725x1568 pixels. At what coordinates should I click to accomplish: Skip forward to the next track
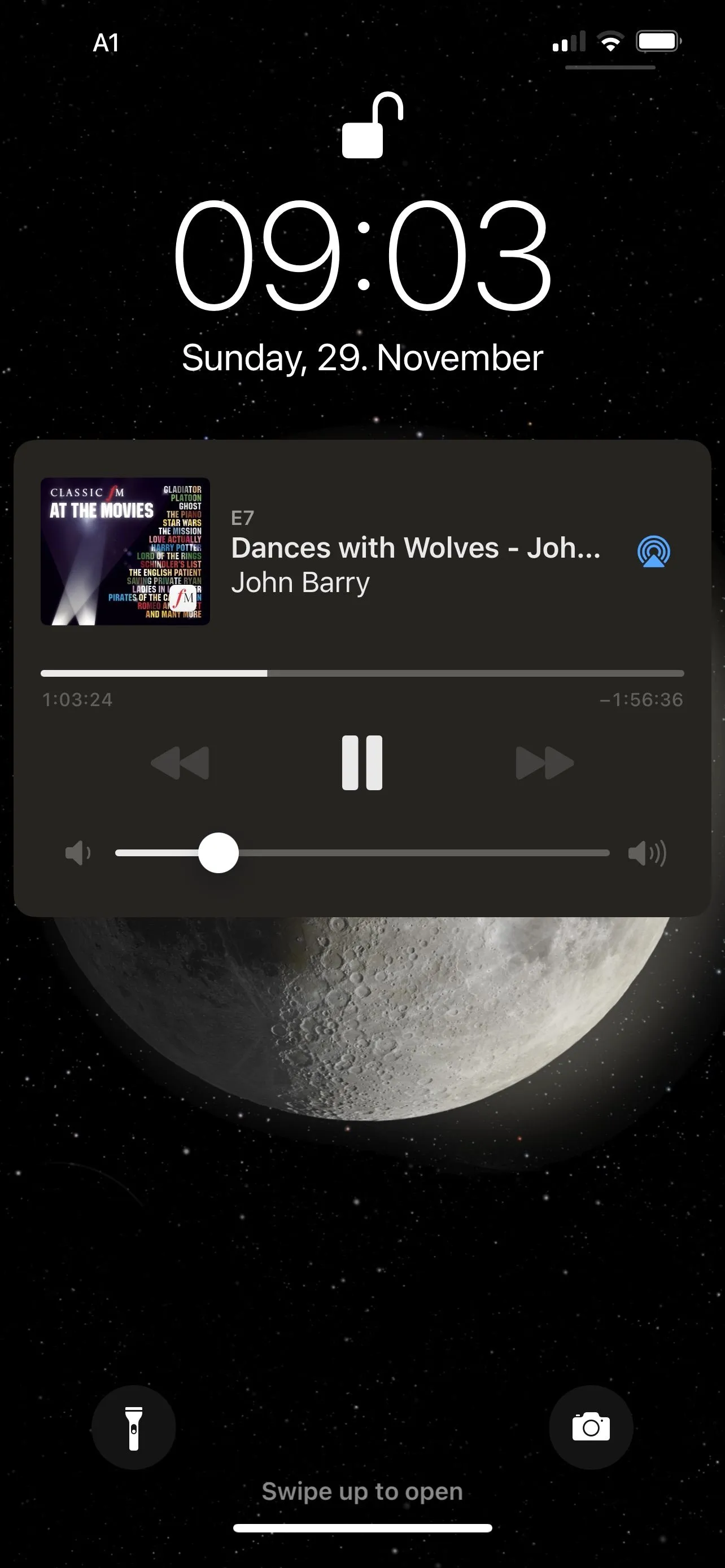pyautogui.click(x=544, y=763)
